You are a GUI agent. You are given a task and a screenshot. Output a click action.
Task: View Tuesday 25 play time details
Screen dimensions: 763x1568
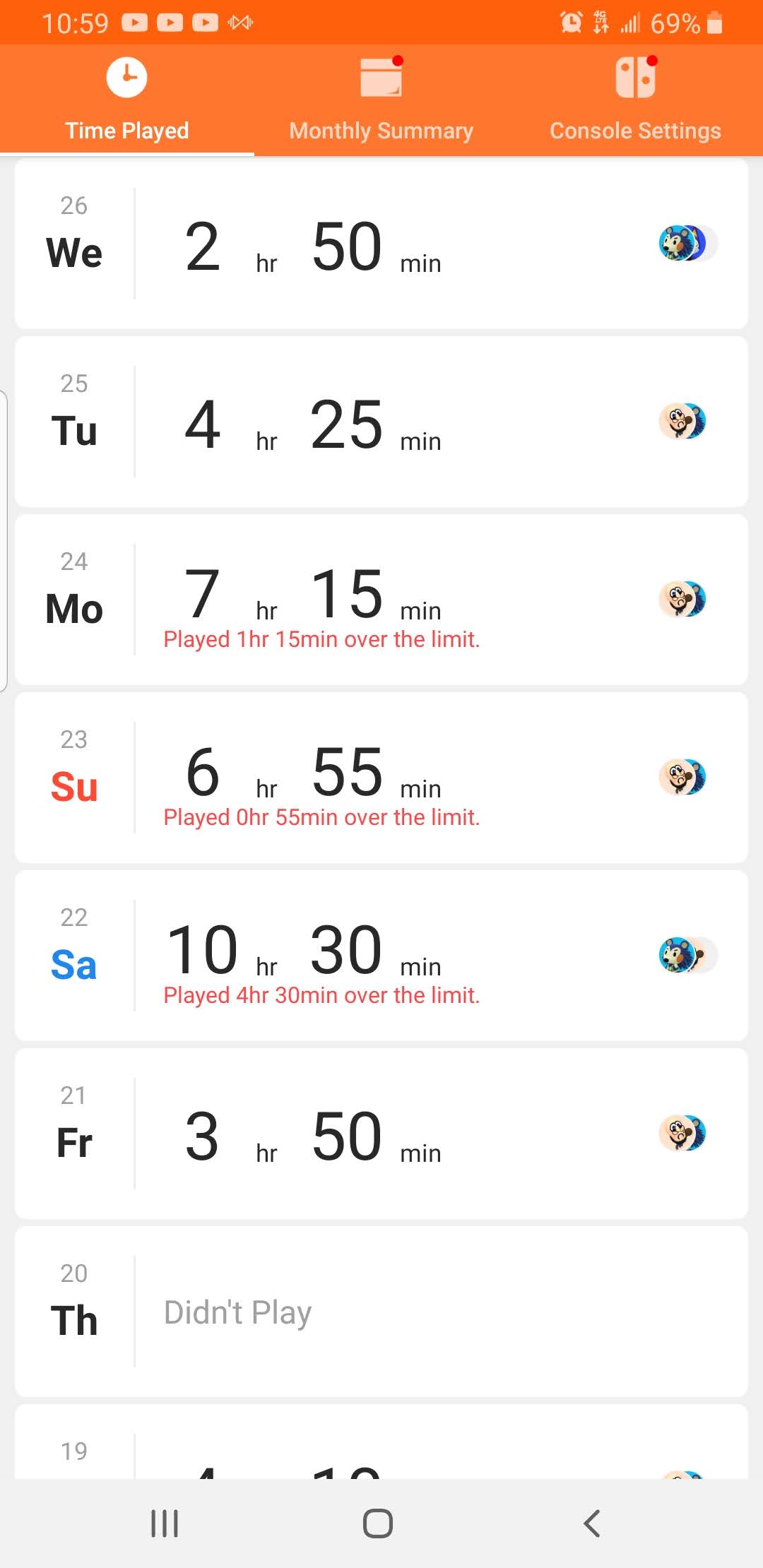point(381,422)
